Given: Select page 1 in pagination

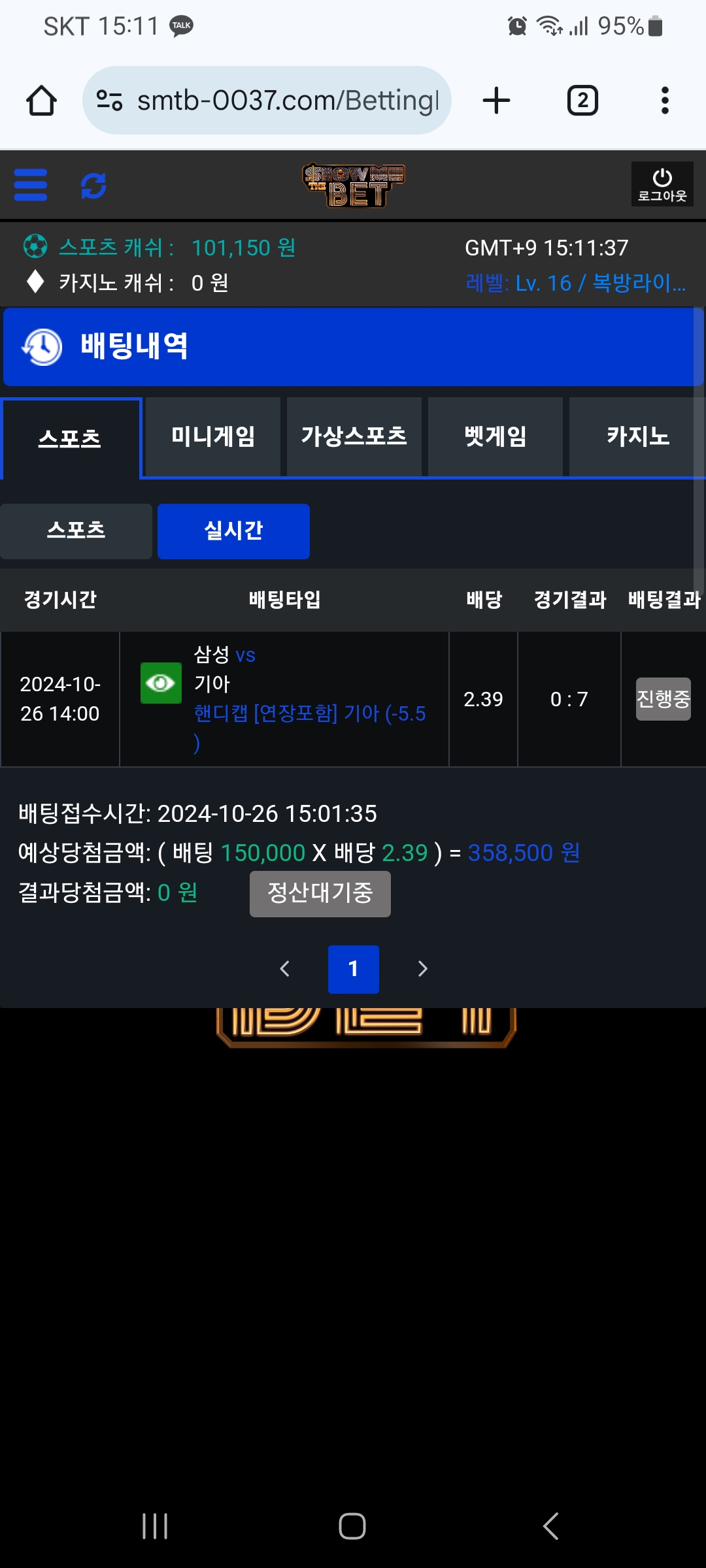Looking at the screenshot, I should point(353,969).
